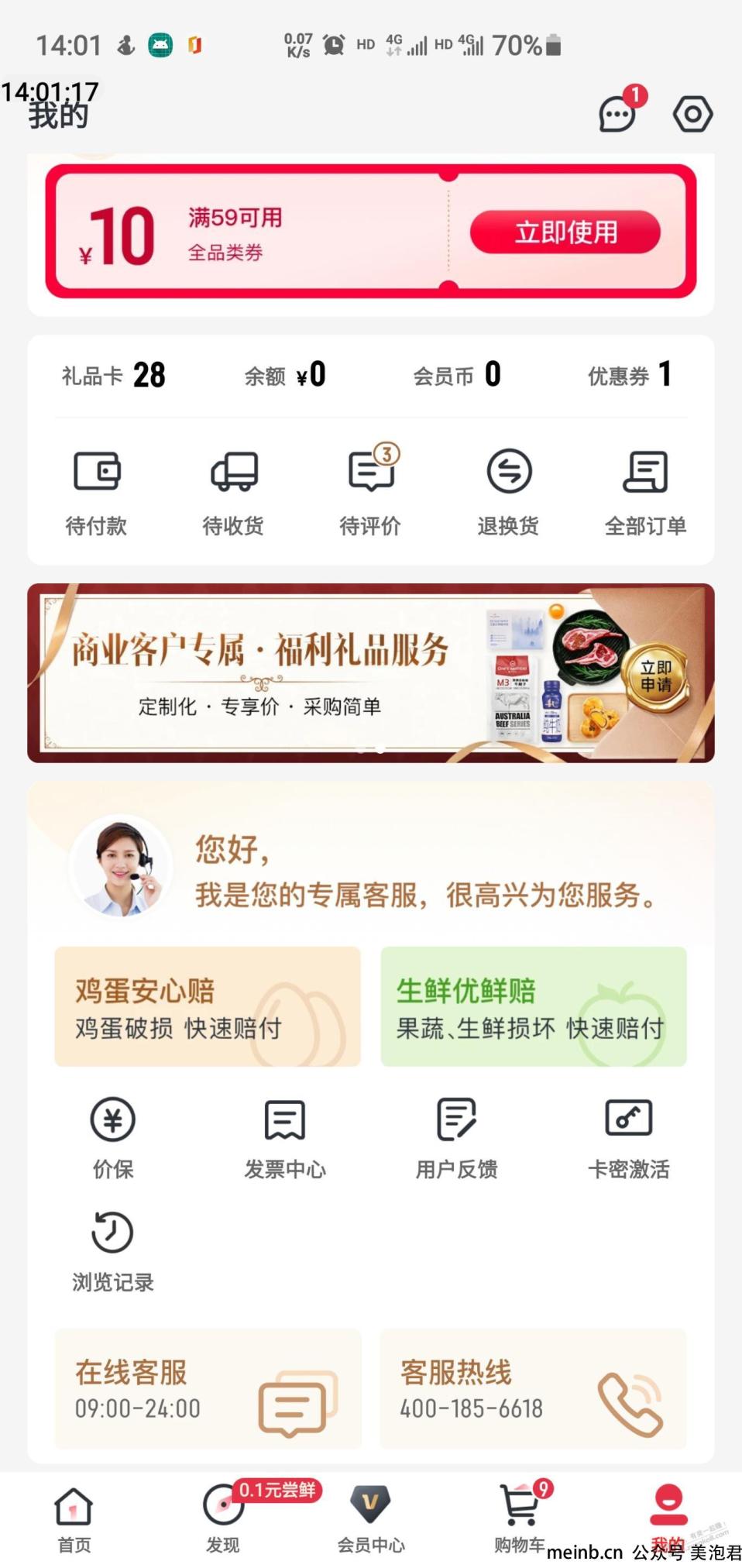This screenshot has width=742, height=1568.
Task: Open 生鲜优鲜赔 fresh compensation card
Action: 534,1006
